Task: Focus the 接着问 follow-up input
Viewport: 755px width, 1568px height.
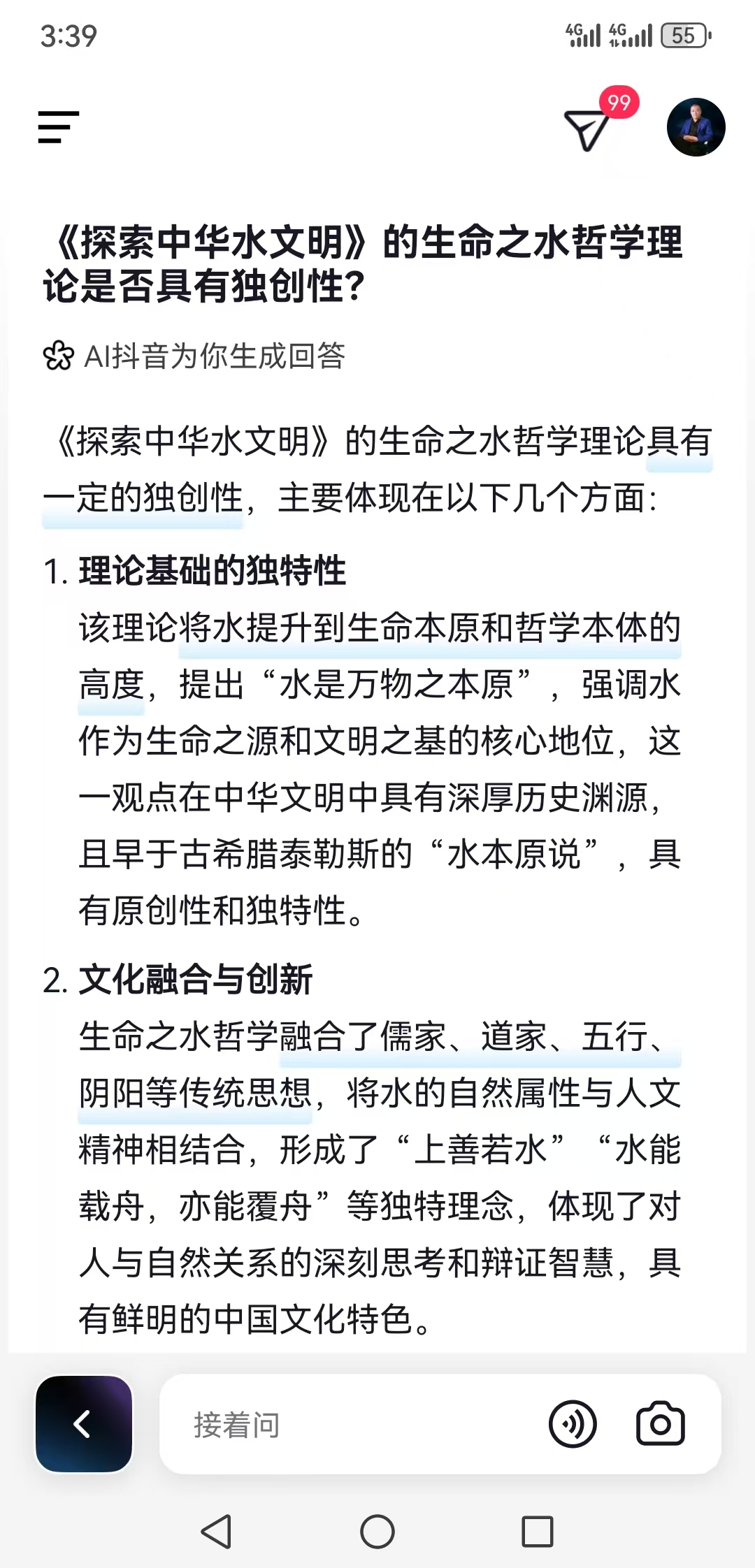Action: pos(350,1425)
